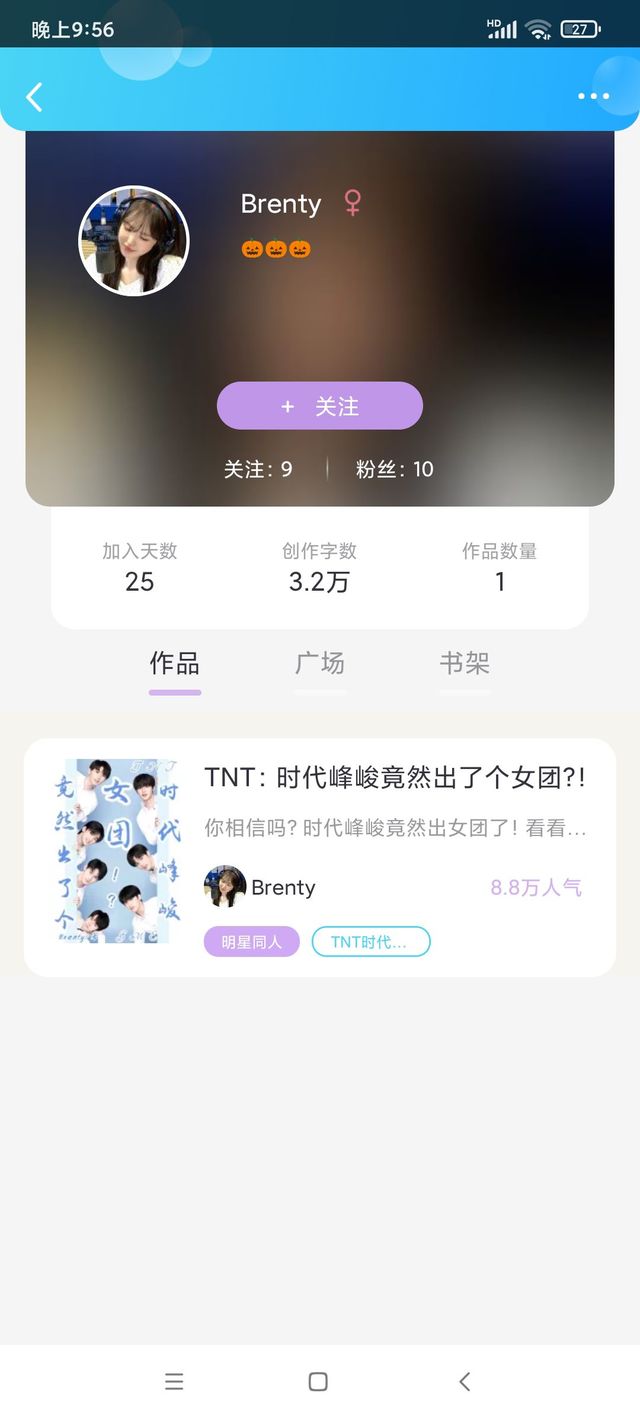This screenshot has height=1422, width=640.
Task: Go back using the top-left arrow
Action: pos(34,97)
